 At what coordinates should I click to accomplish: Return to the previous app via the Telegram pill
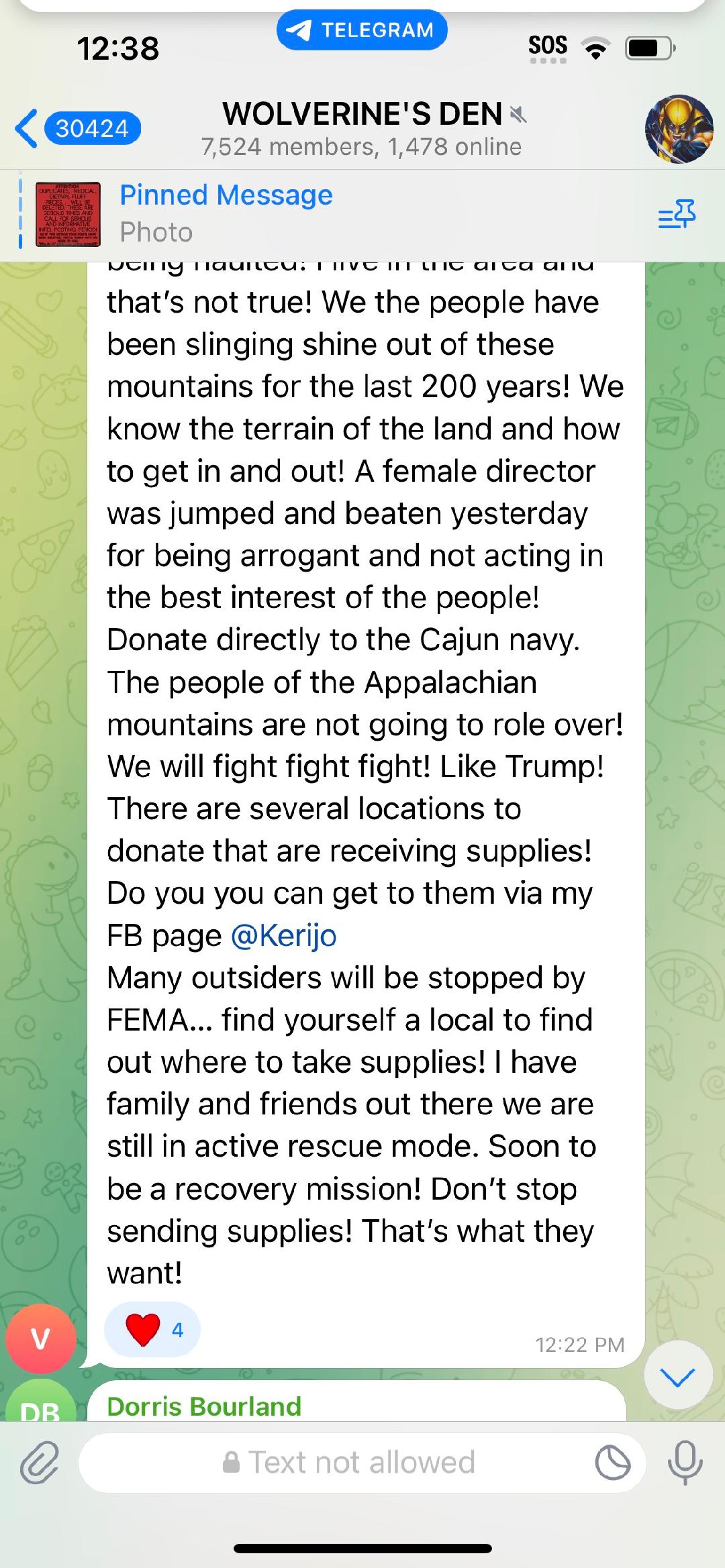click(362, 30)
